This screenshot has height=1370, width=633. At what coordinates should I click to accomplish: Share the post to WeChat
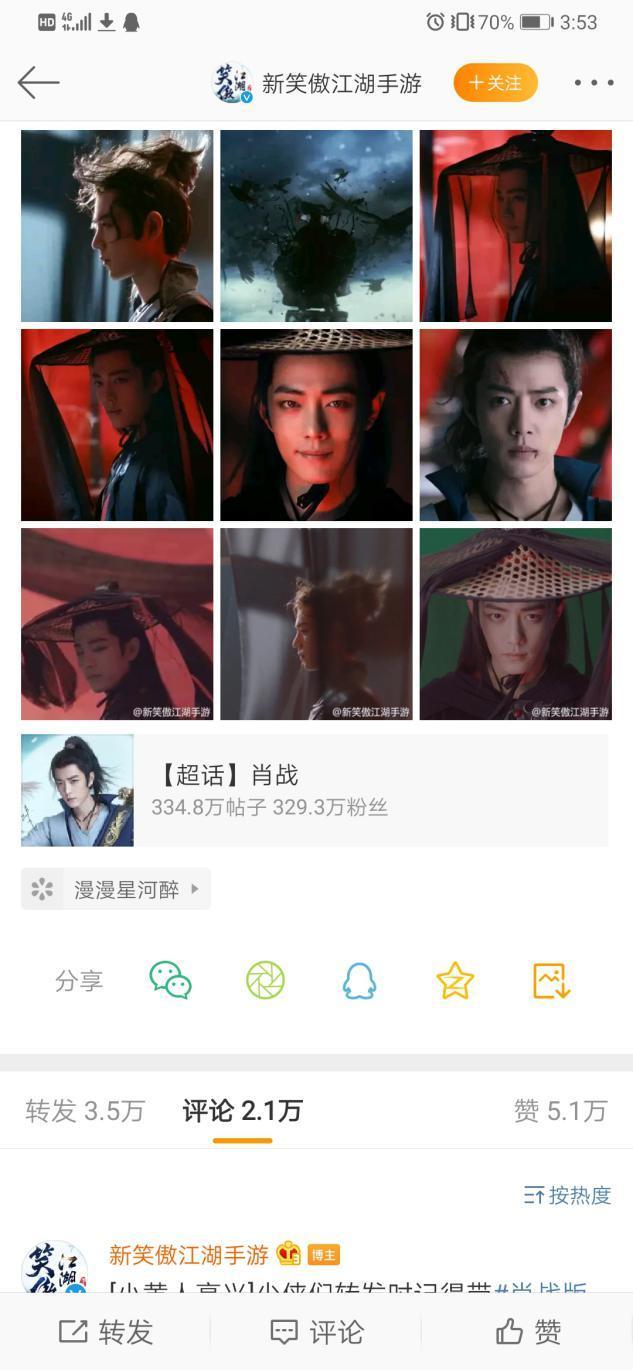pos(171,981)
